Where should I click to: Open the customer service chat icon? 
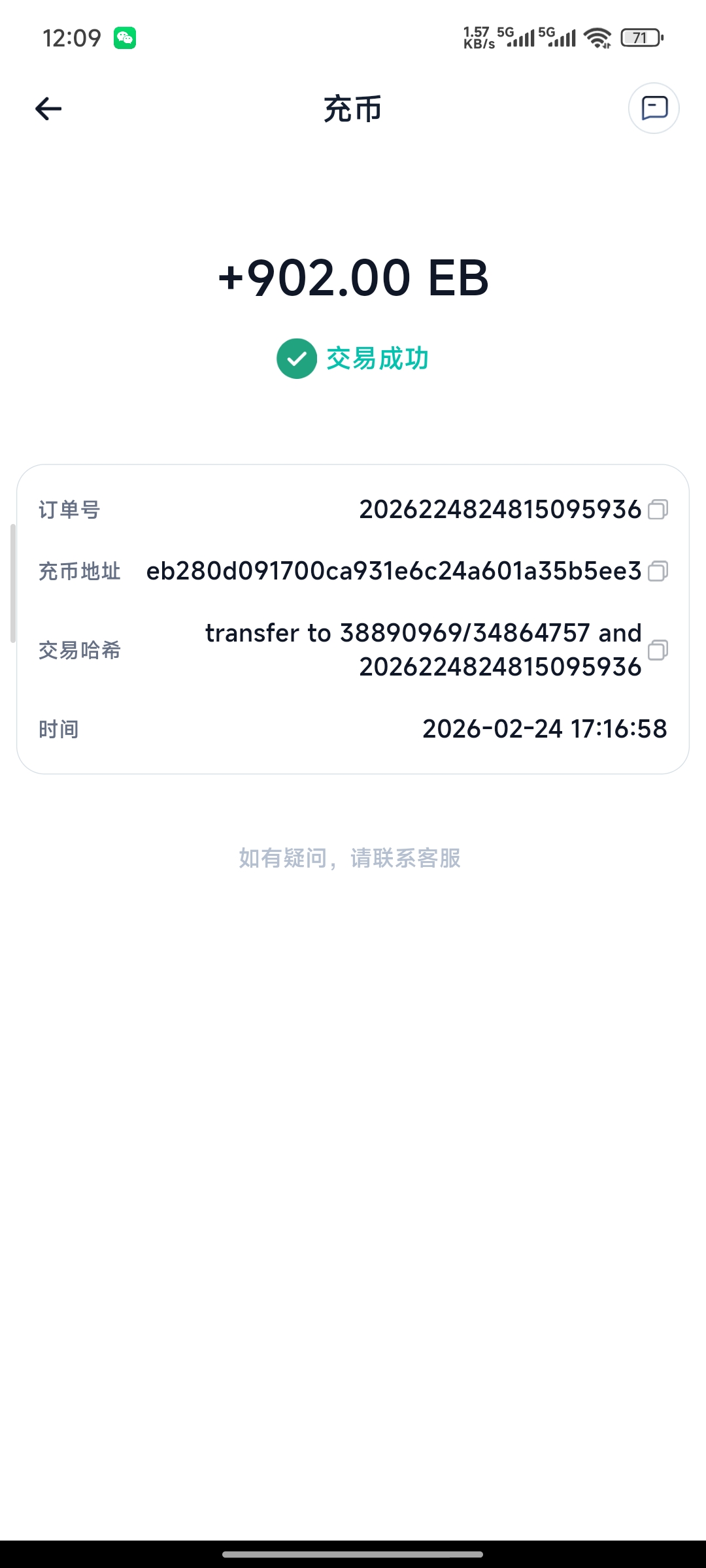[x=653, y=108]
